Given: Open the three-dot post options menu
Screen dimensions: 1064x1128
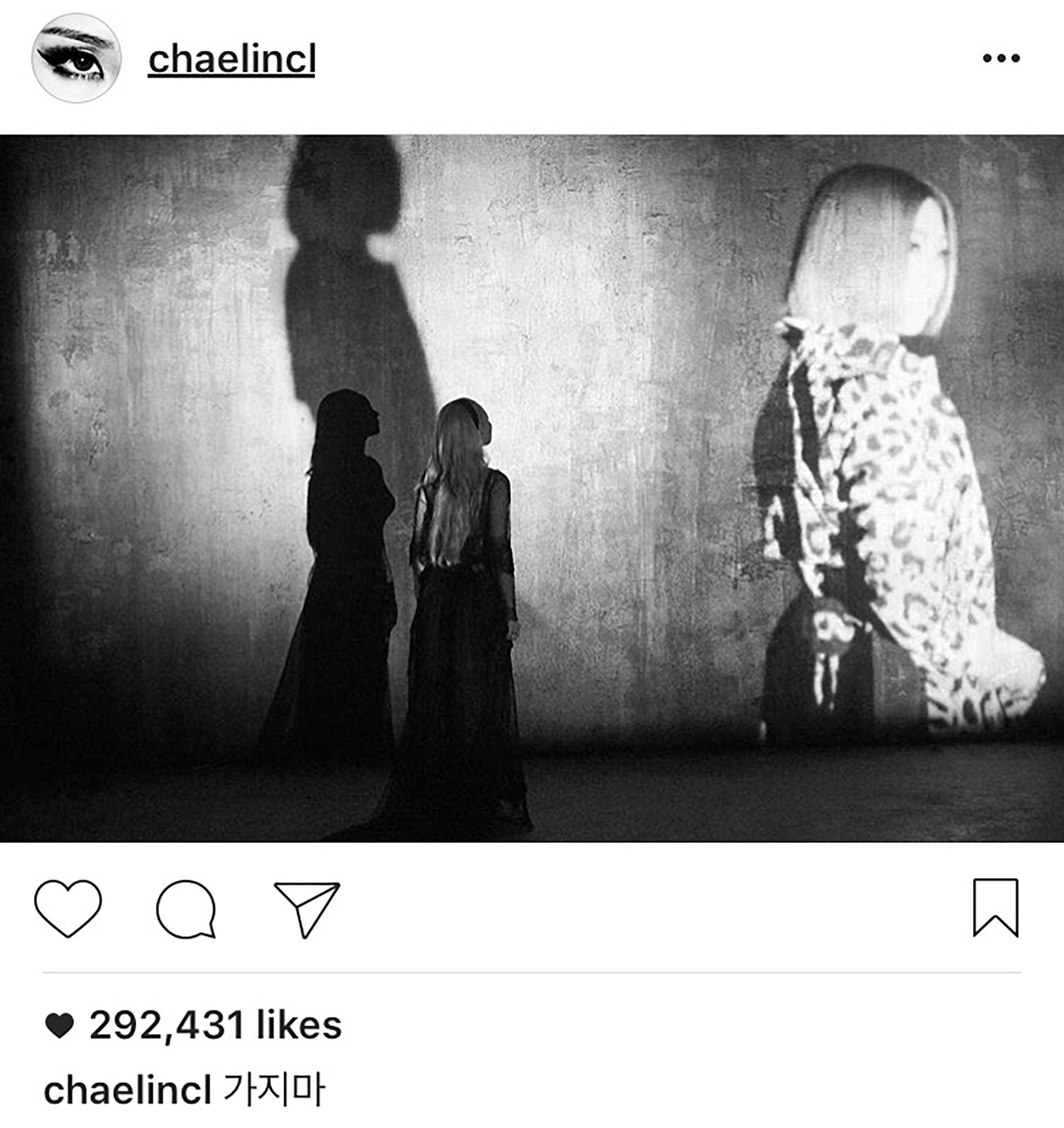Looking at the screenshot, I should (1001, 58).
